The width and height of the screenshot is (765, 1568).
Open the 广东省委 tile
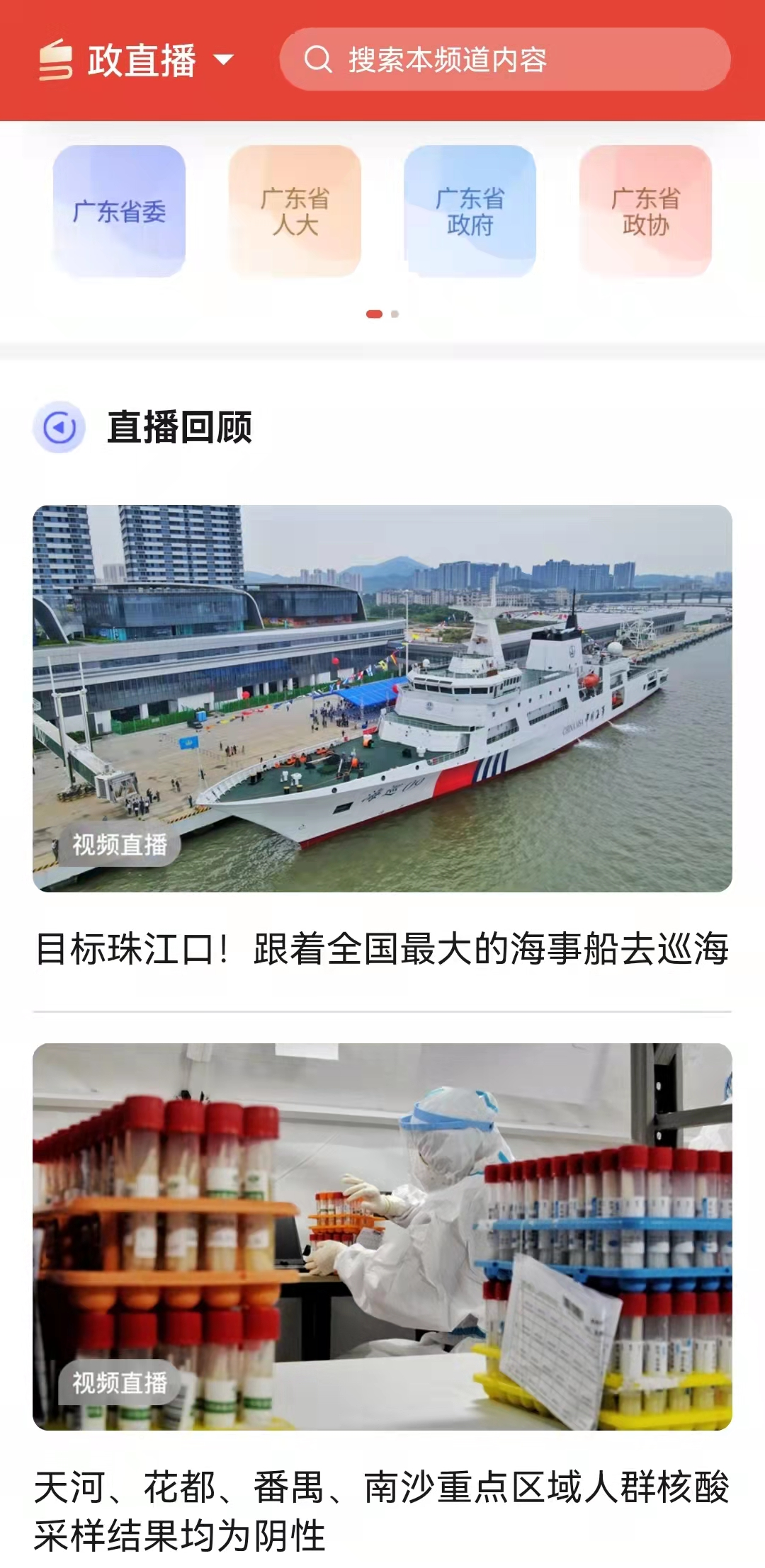[x=119, y=211]
